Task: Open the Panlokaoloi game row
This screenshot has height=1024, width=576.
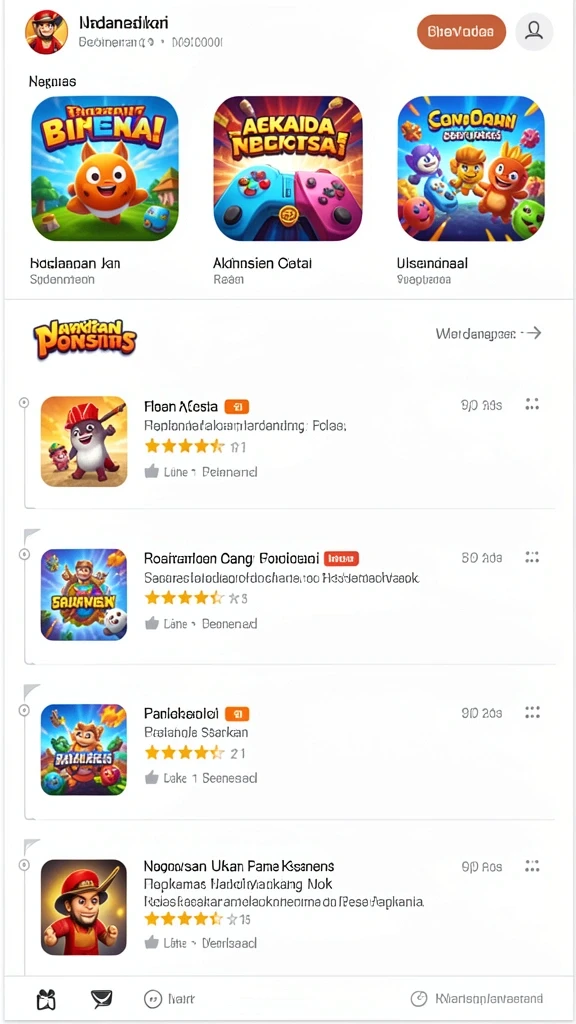Action: [289, 749]
